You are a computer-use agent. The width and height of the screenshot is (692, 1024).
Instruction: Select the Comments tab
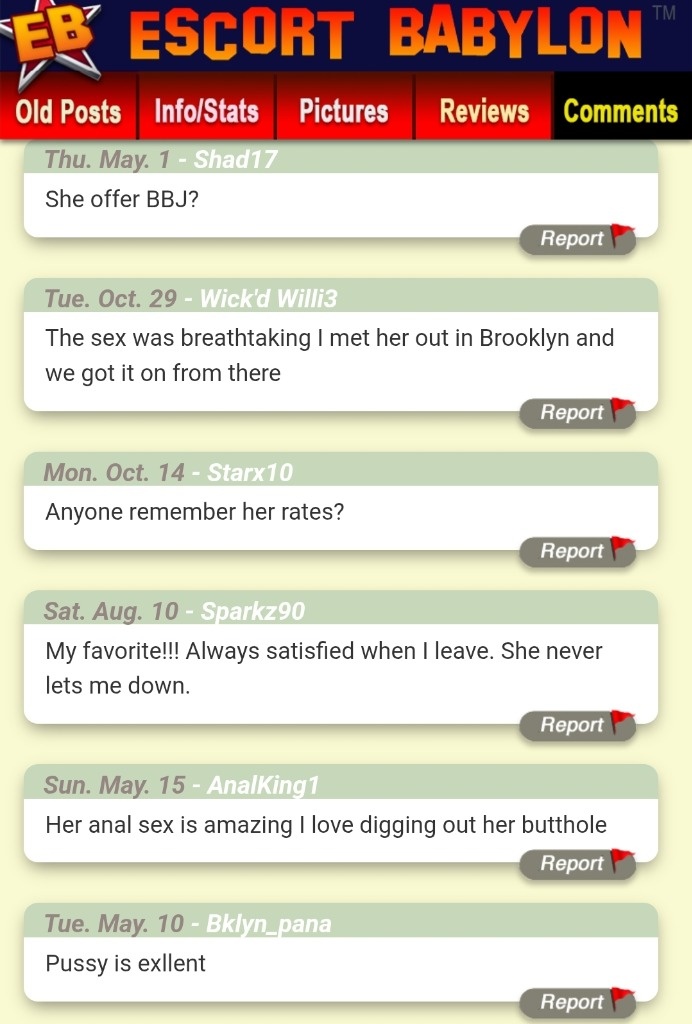[x=620, y=110]
